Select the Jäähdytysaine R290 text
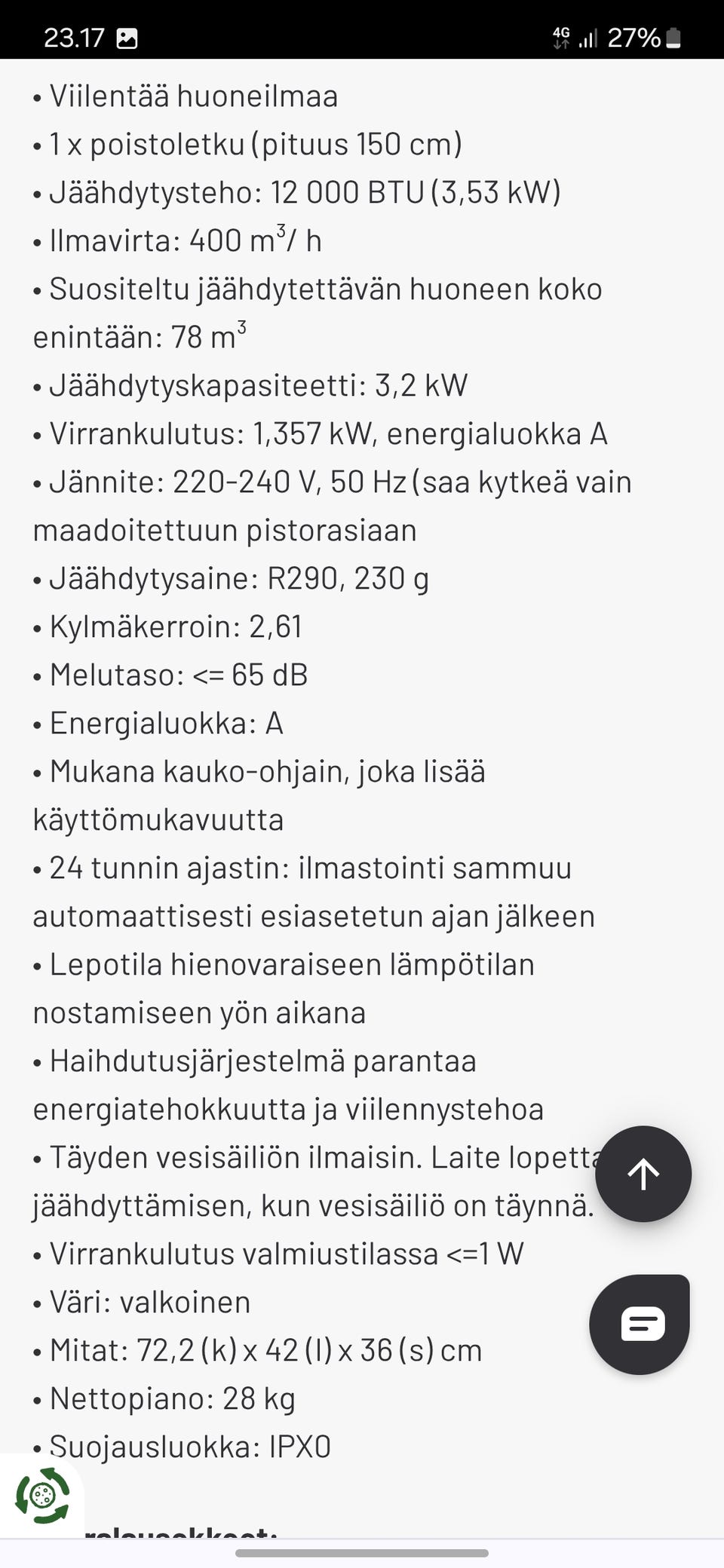Screen dimensions: 724x1568 point(231,579)
